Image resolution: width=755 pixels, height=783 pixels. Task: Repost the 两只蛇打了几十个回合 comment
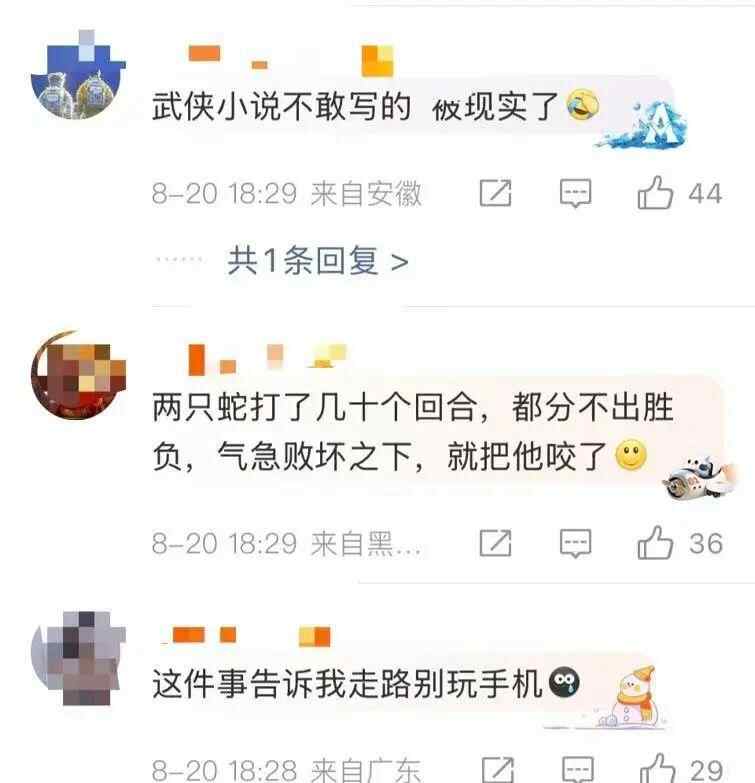pos(495,543)
